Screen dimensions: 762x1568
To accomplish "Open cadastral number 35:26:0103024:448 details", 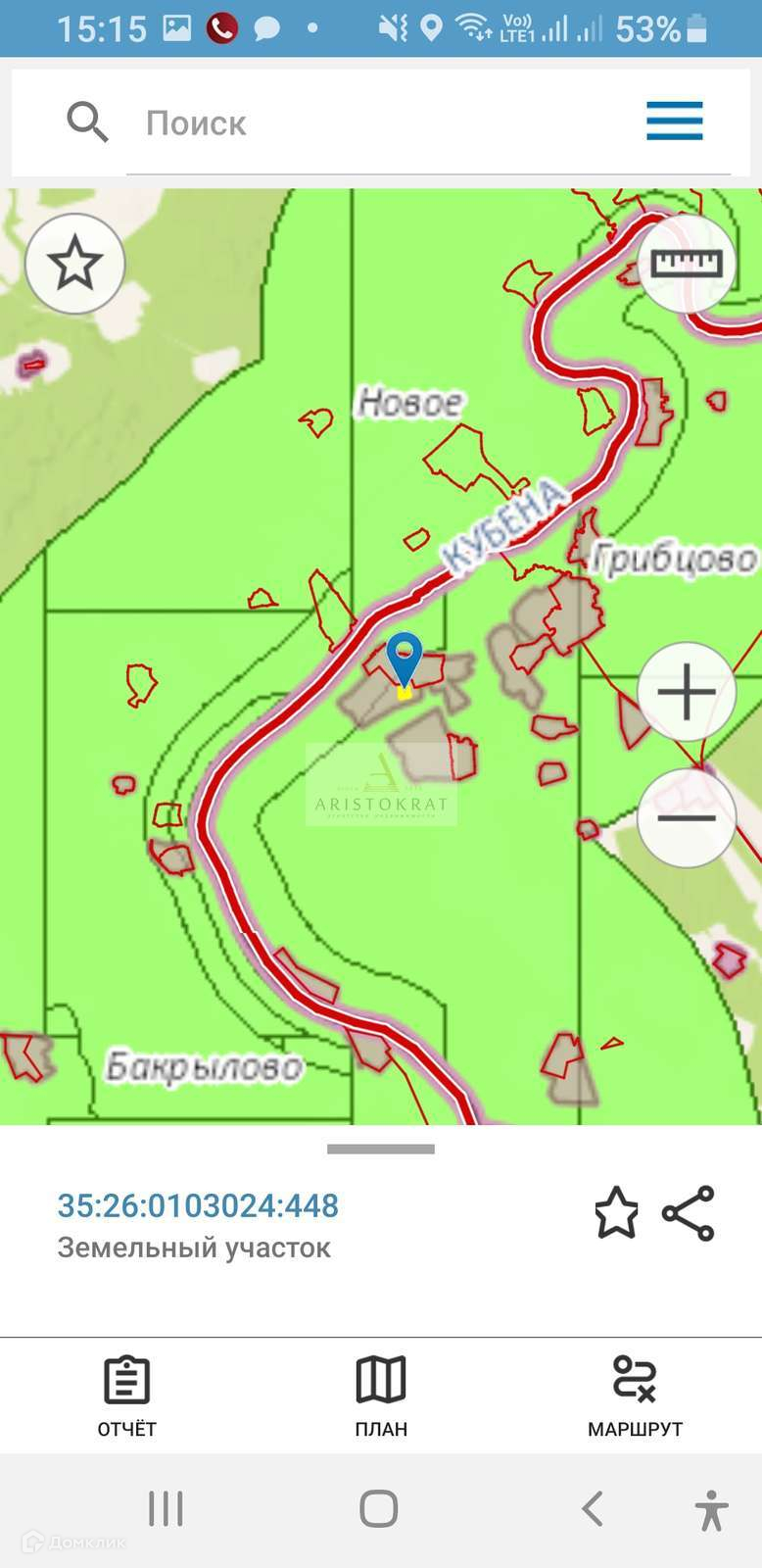I will [198, 1205].
